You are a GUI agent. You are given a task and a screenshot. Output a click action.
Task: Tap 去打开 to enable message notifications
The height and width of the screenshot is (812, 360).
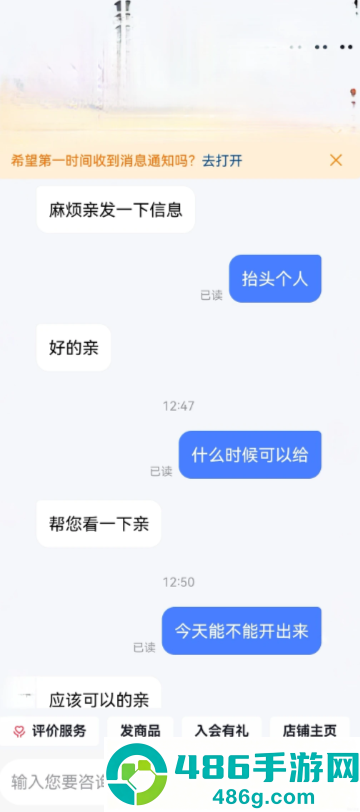click(x=222, y=161)
